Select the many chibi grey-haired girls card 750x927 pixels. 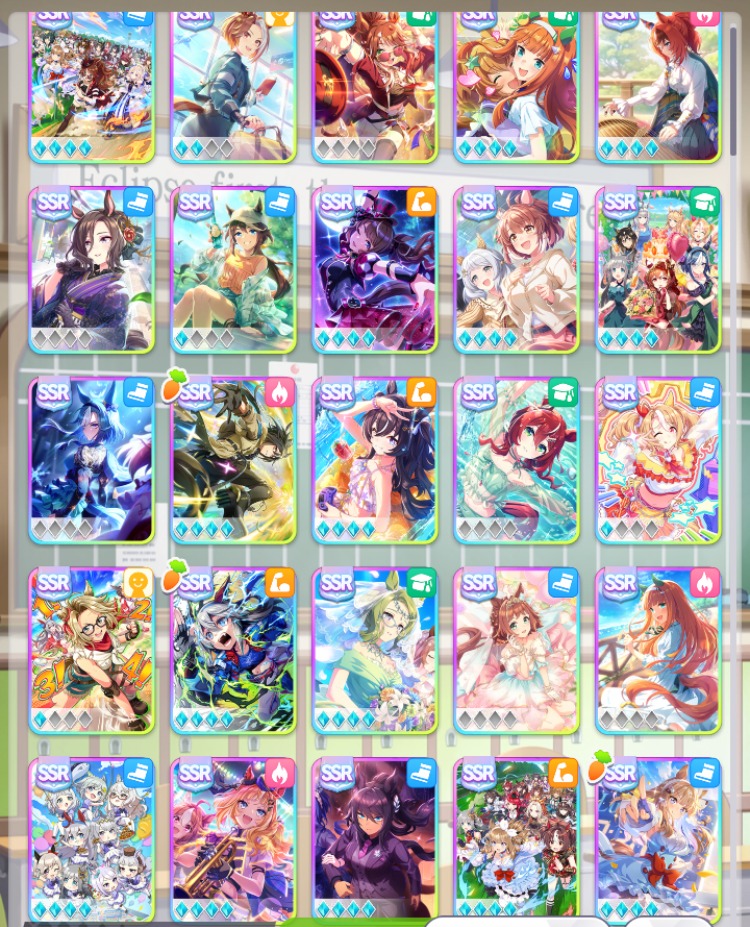(91, 838)
